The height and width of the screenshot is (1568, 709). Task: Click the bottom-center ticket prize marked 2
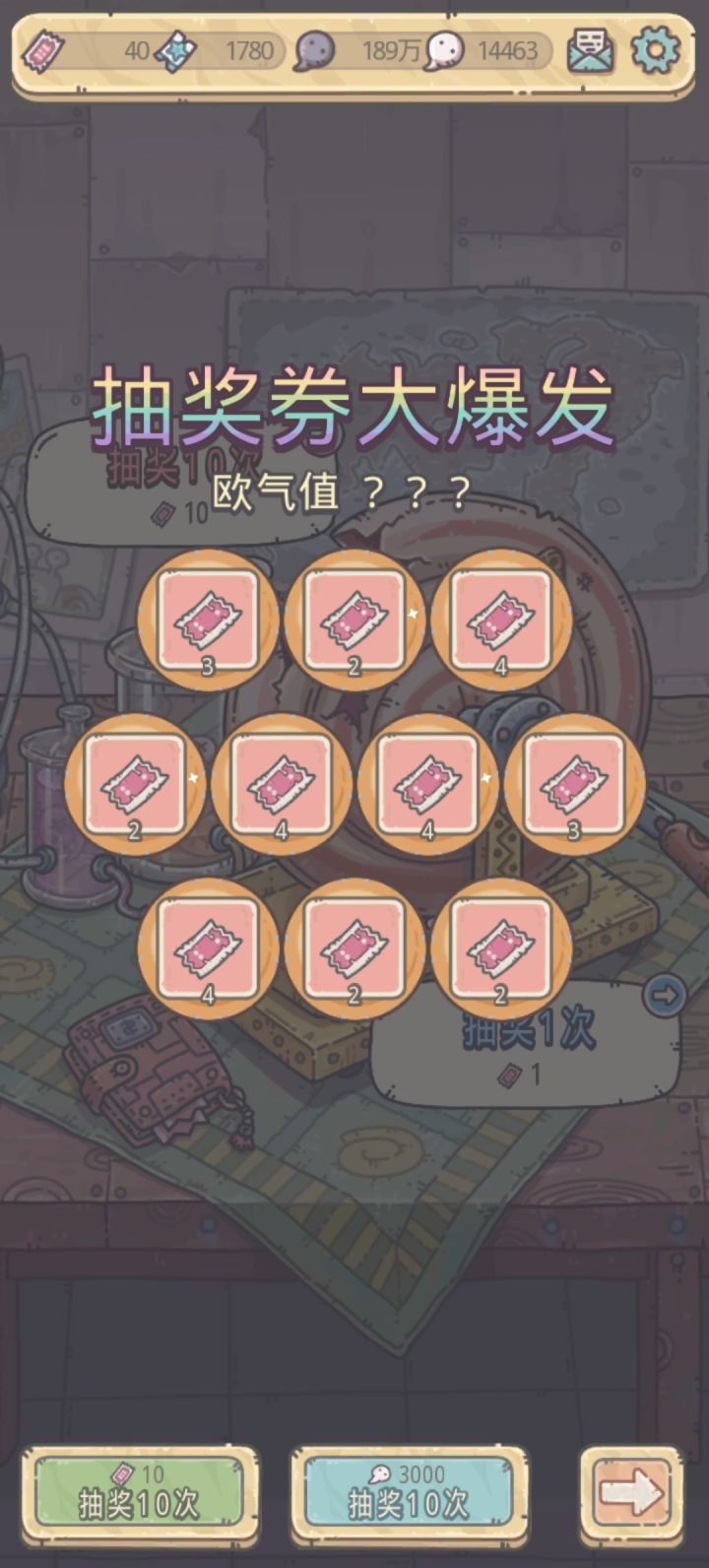353,947
